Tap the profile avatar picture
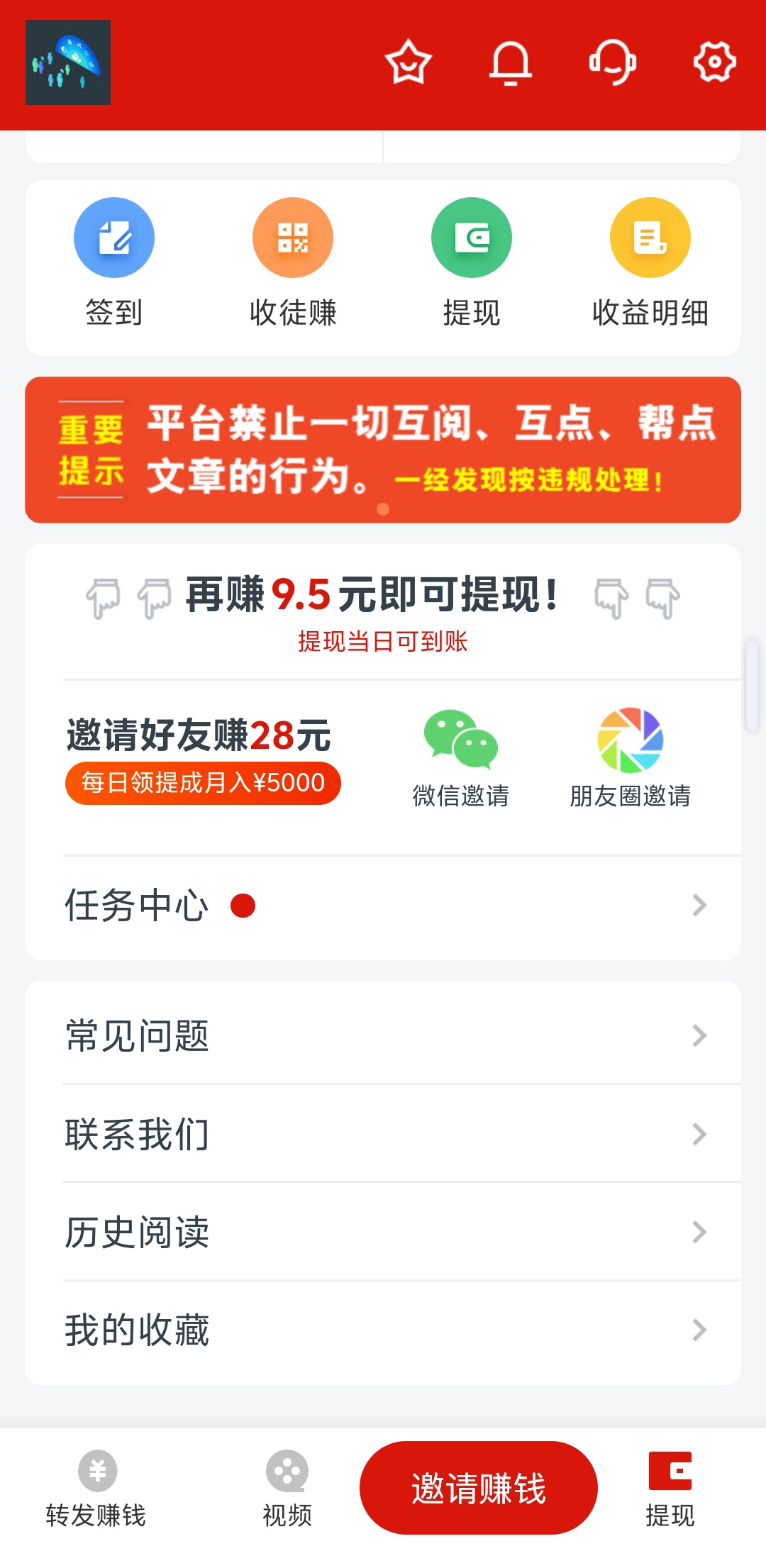 68,62
